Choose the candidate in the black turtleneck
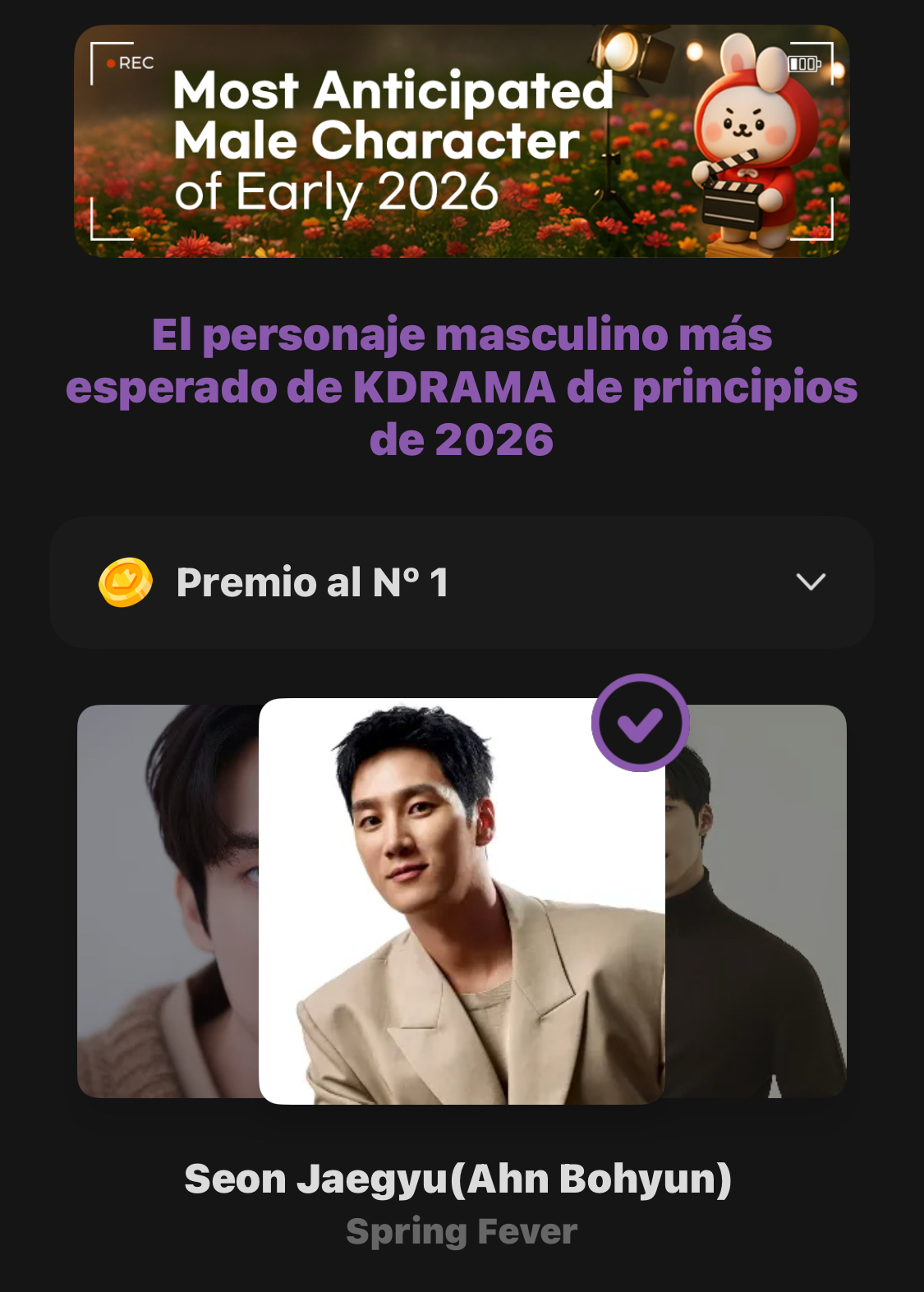The image size is (924, 1292). [756, 901]
